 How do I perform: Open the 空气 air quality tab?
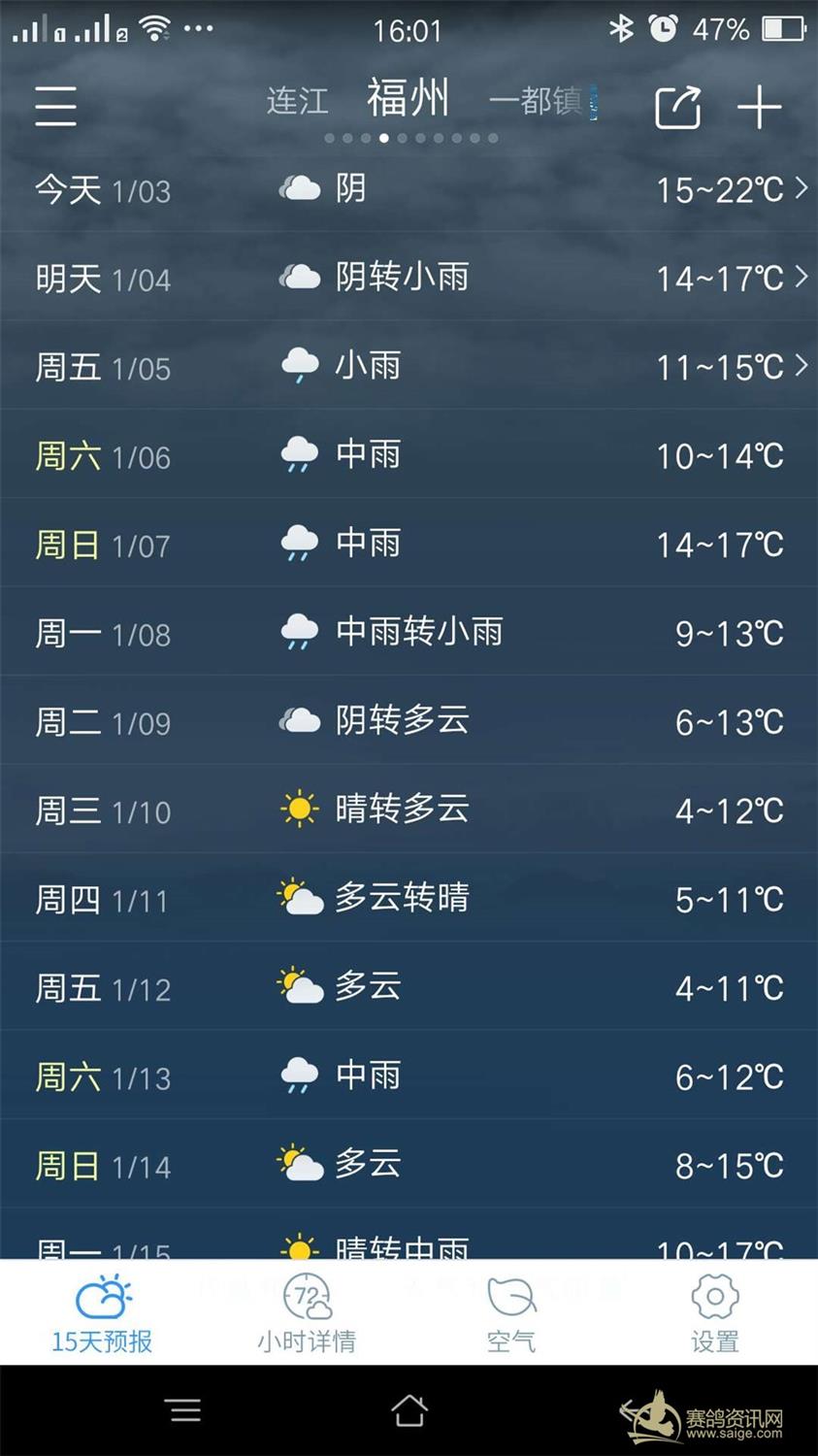click(x=511, y=1313)
